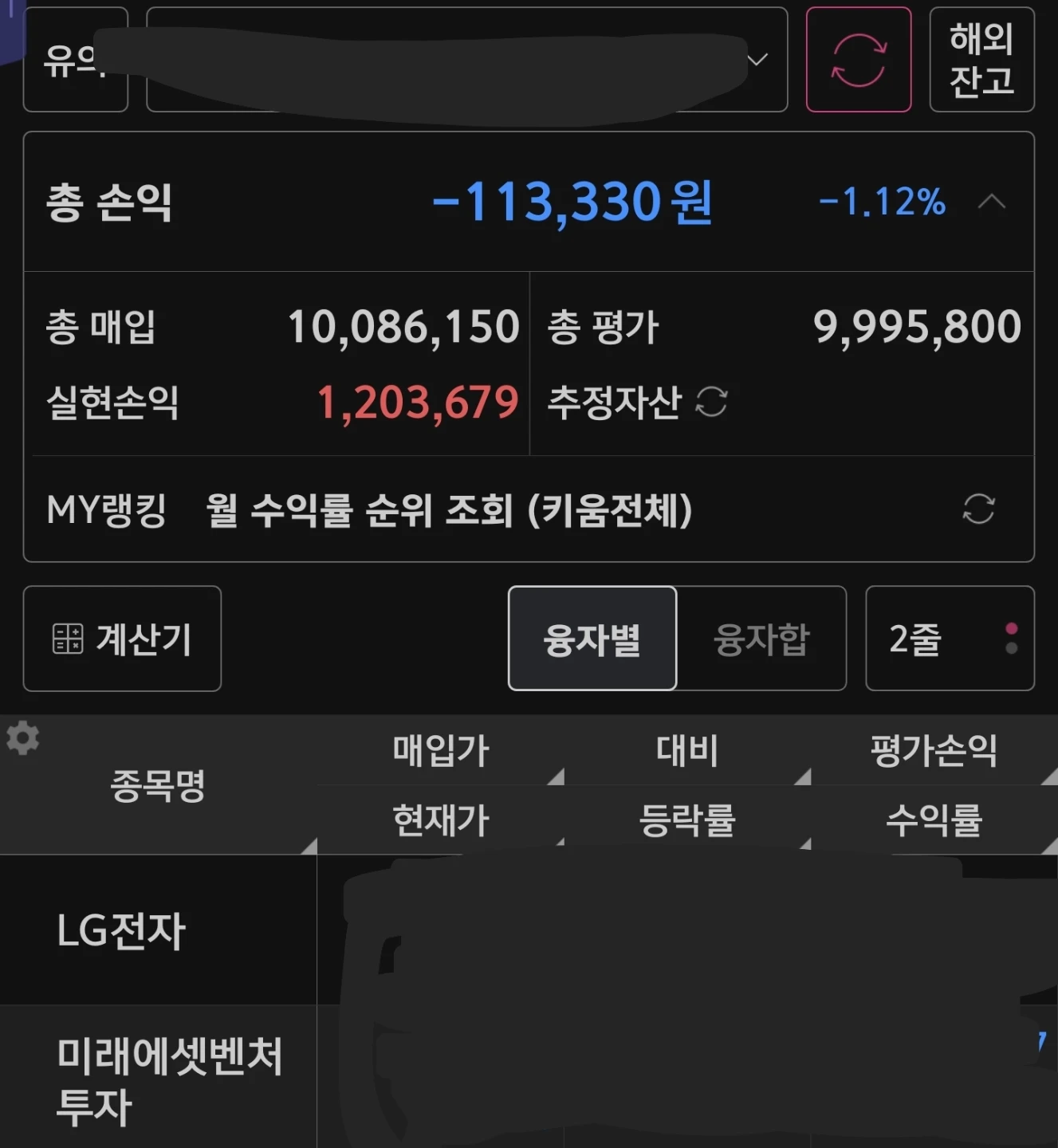Change the 2줄 row display option
1058x1148 pixels.
click(x=950, y=639)
